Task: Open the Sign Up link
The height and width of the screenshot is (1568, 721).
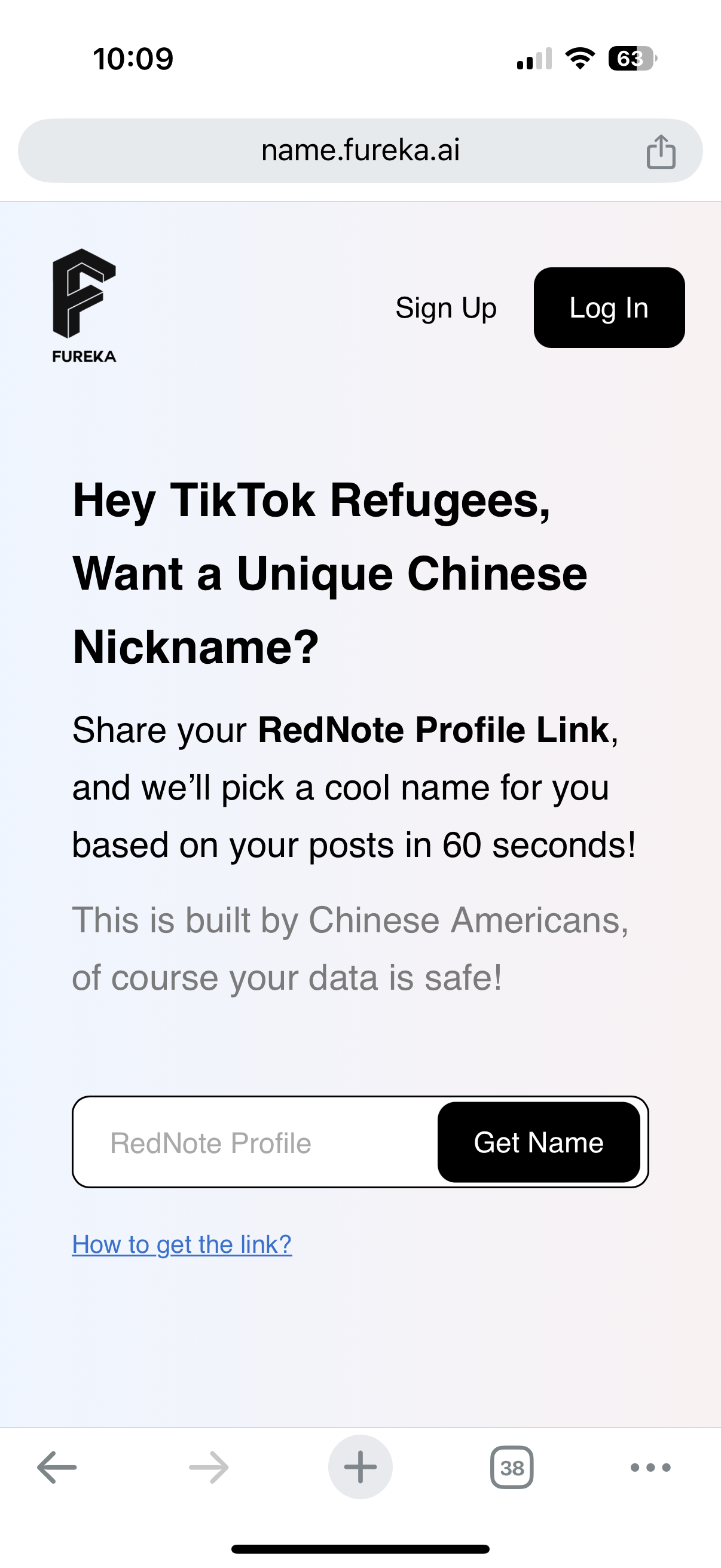Action: coord(446,308)
